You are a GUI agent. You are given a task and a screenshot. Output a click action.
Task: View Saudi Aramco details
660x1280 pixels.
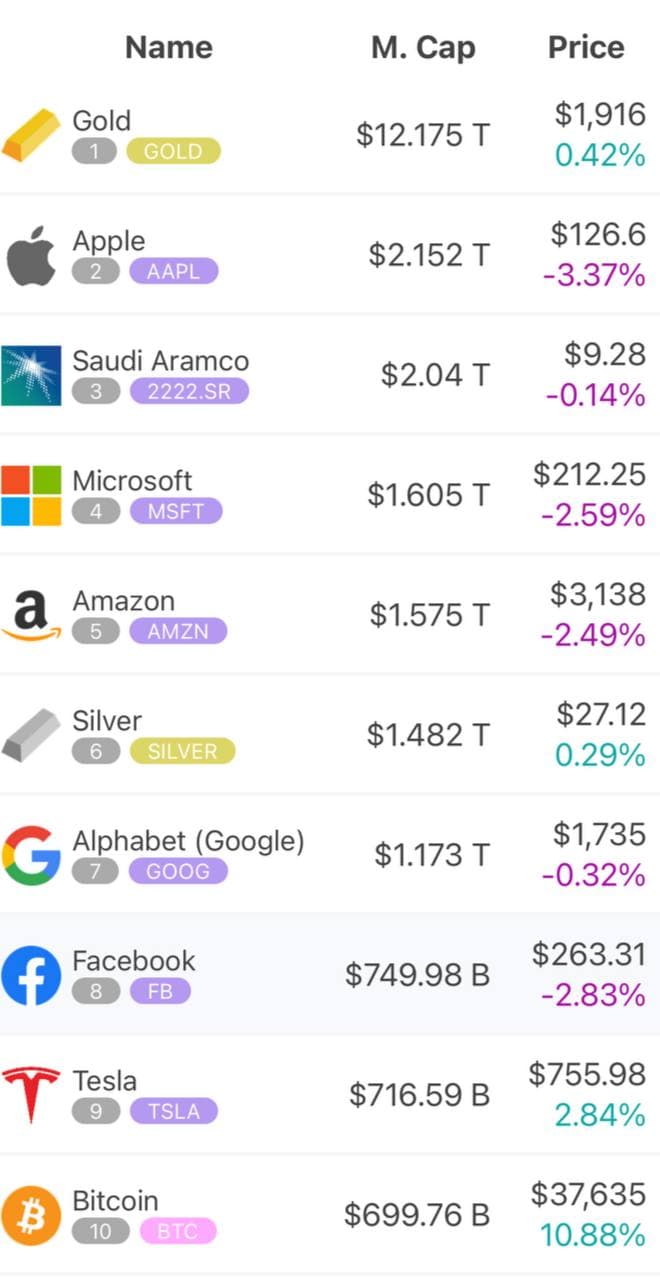[x=330, y=375]
